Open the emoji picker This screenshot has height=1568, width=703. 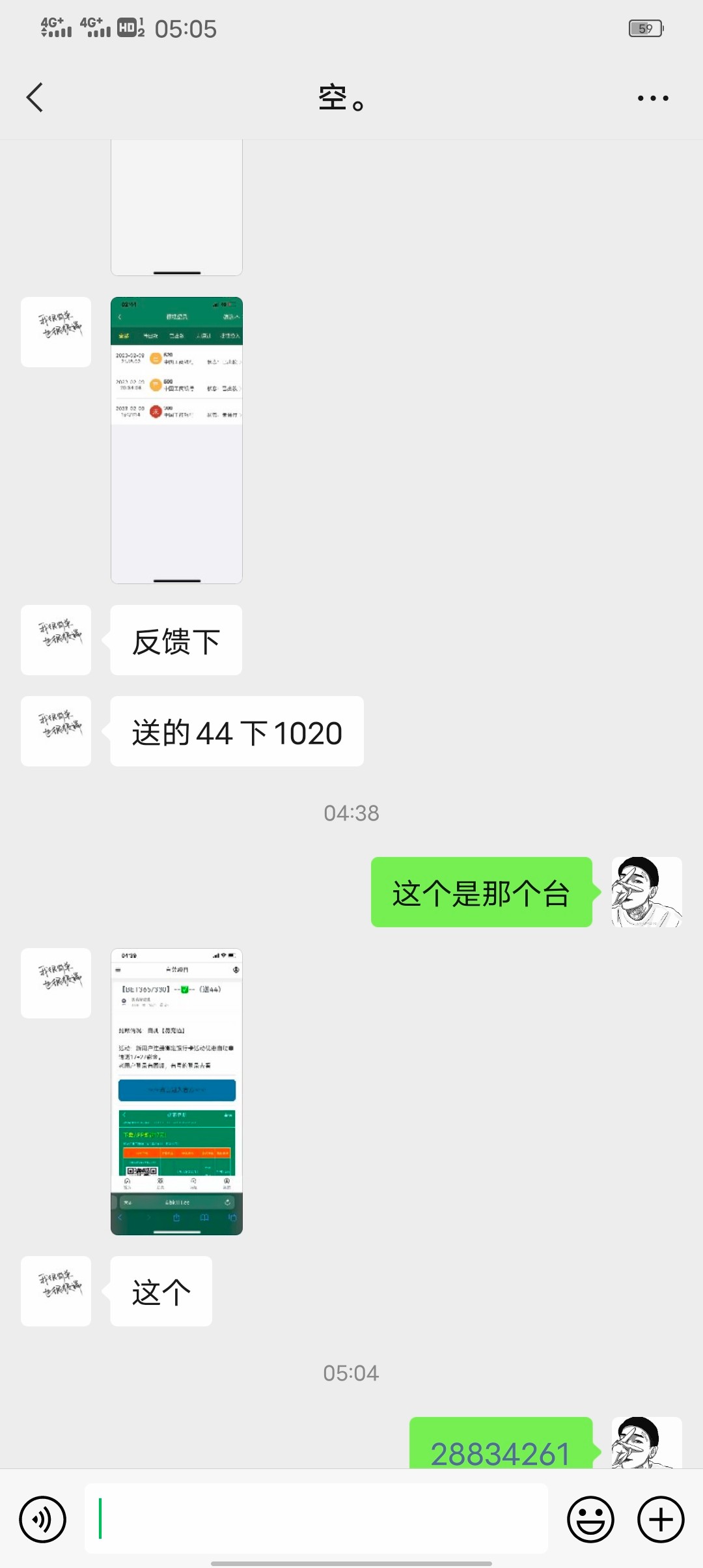point(590,1520)
